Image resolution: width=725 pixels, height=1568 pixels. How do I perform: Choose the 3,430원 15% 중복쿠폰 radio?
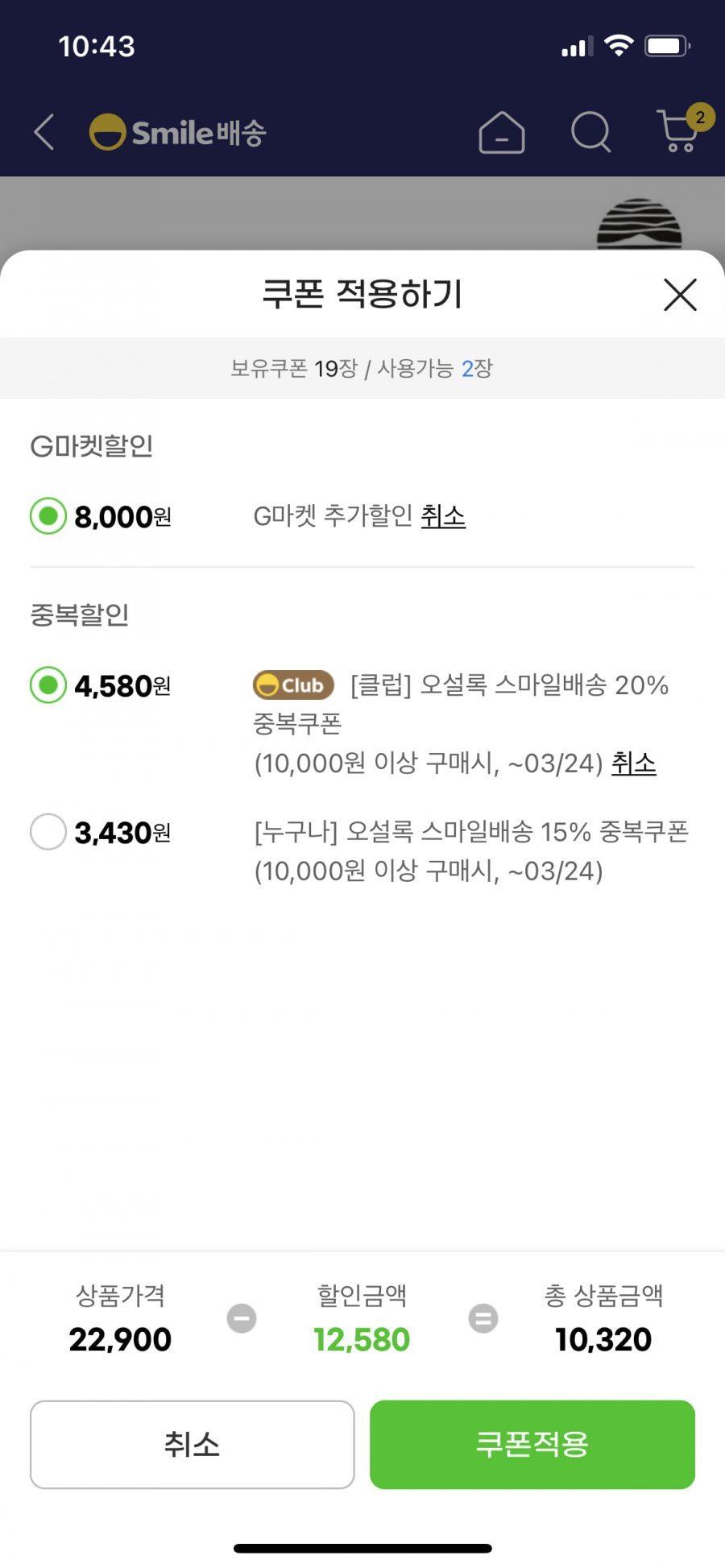tap(48, 831)
